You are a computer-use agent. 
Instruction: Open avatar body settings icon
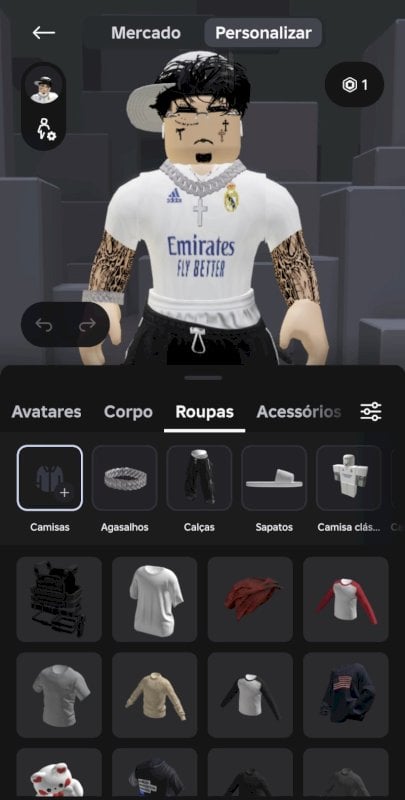[x=45, y=129]
